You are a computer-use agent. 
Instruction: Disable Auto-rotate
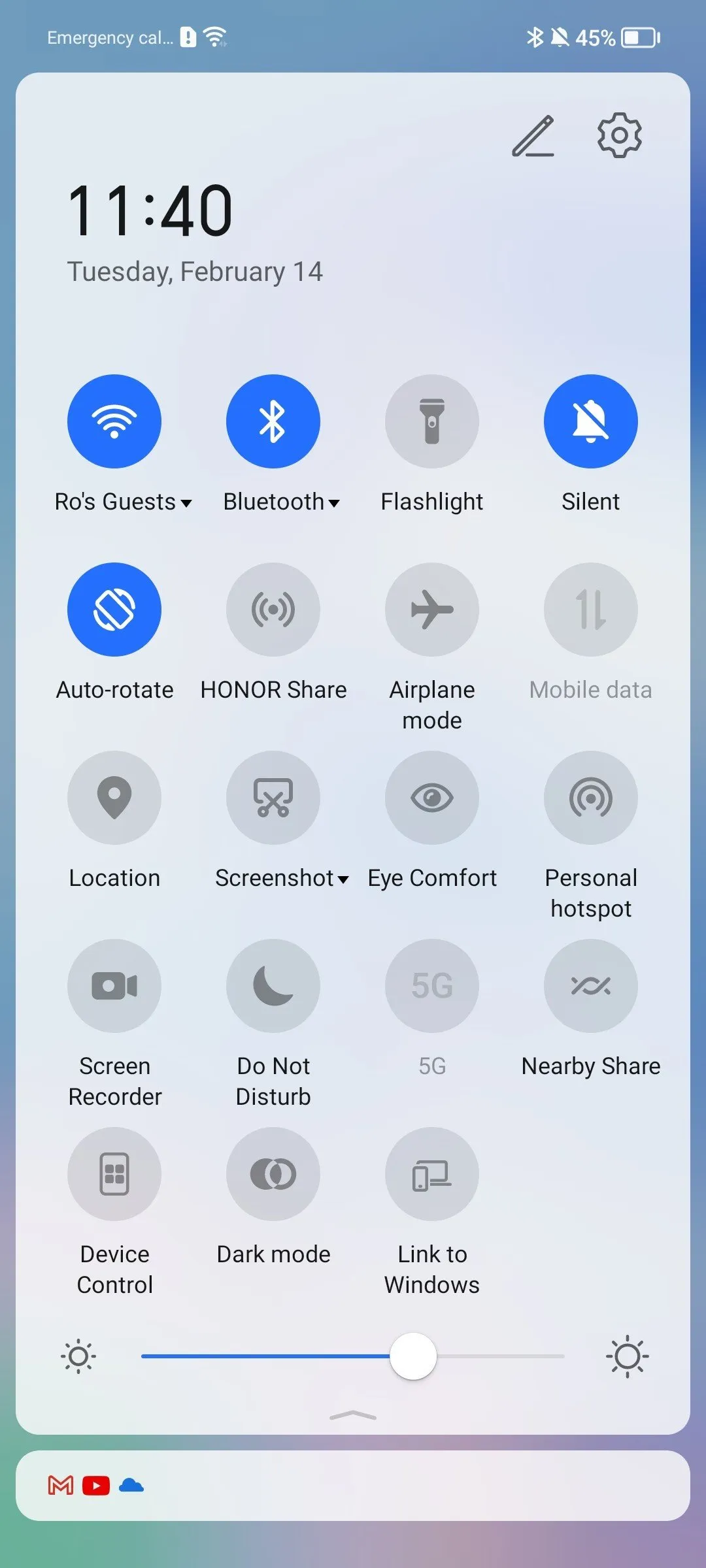coord(114,610)
